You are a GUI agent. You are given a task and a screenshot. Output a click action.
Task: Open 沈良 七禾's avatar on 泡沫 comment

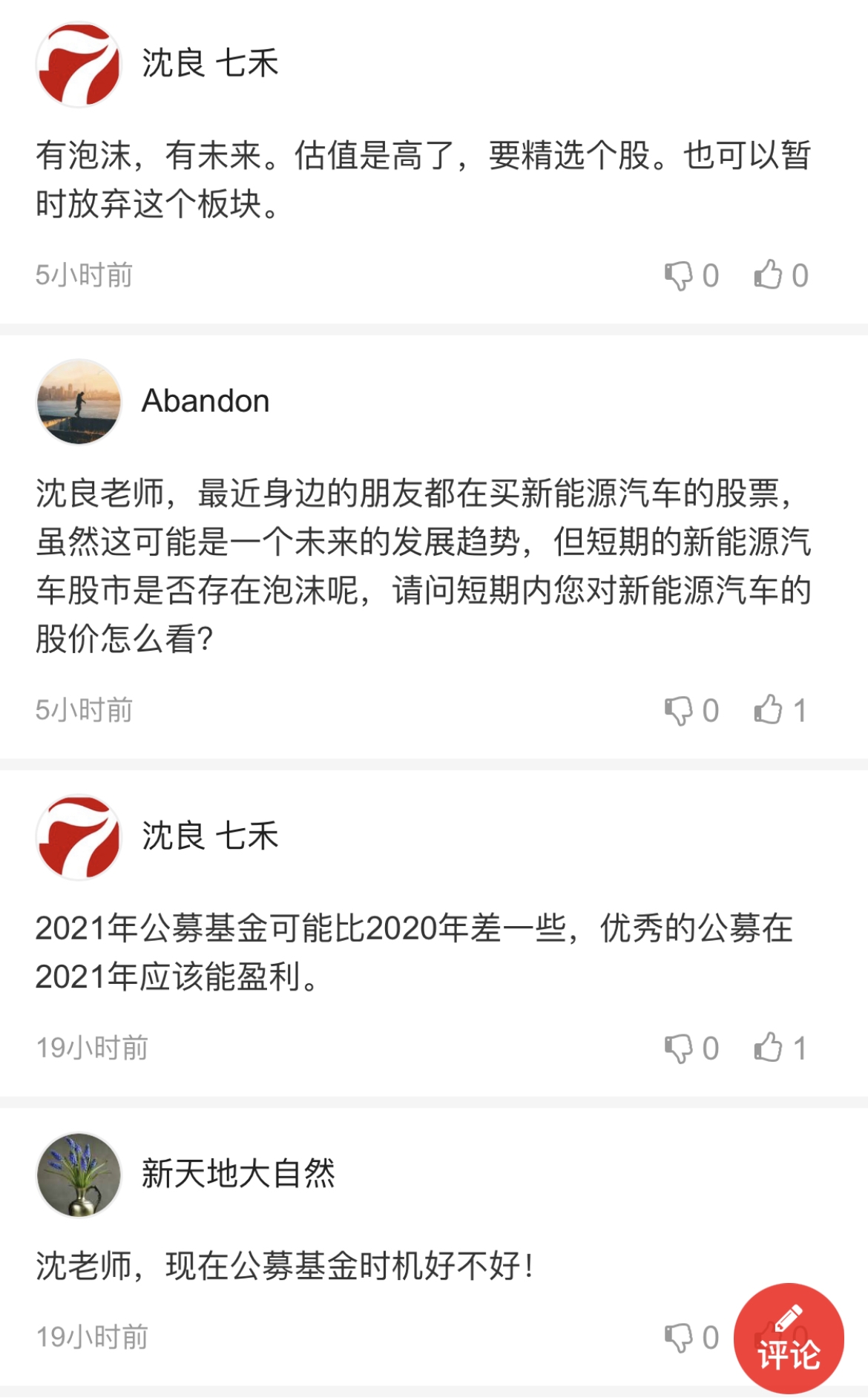pos(79,64)
